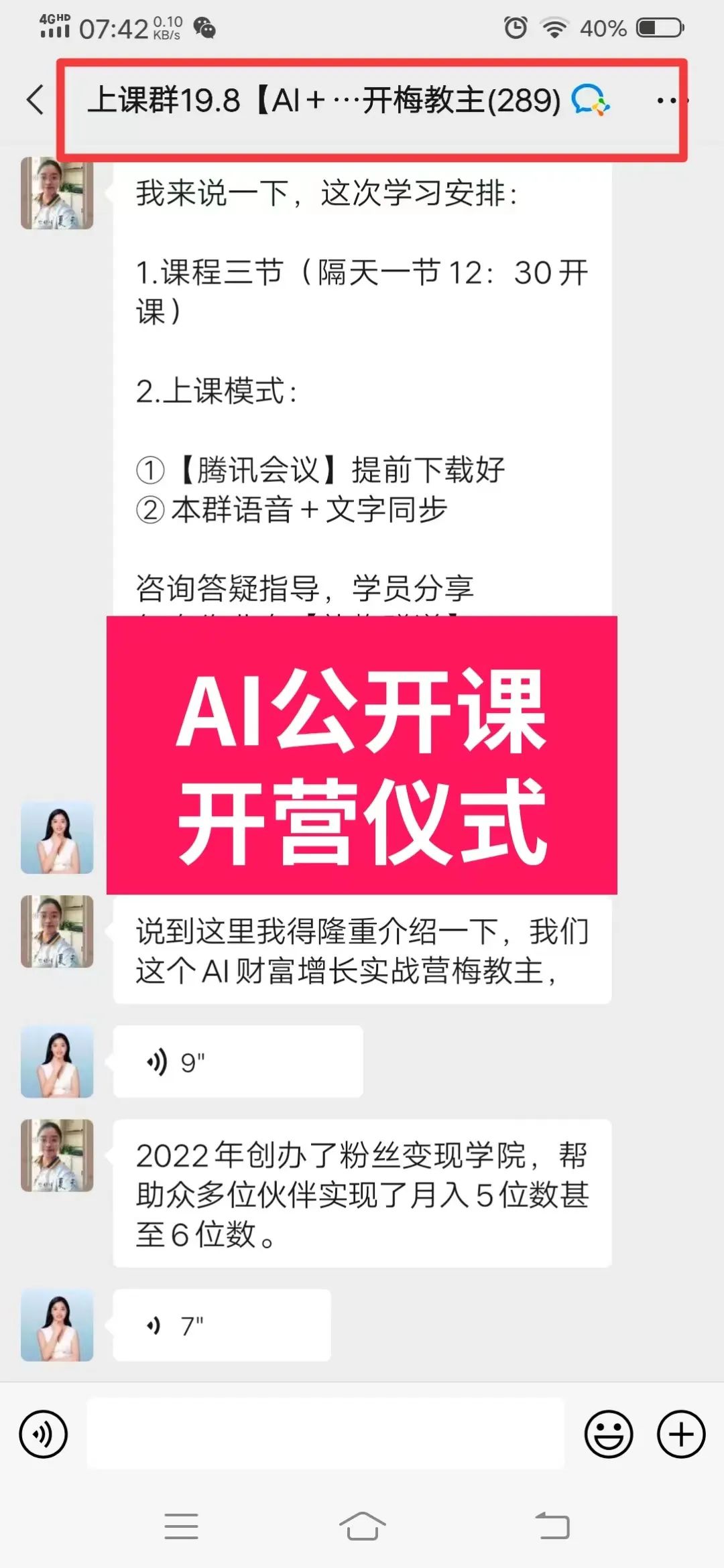Play the 9-second voice message
Viewport: 724px width, 1568px height.
point(238,1061)
